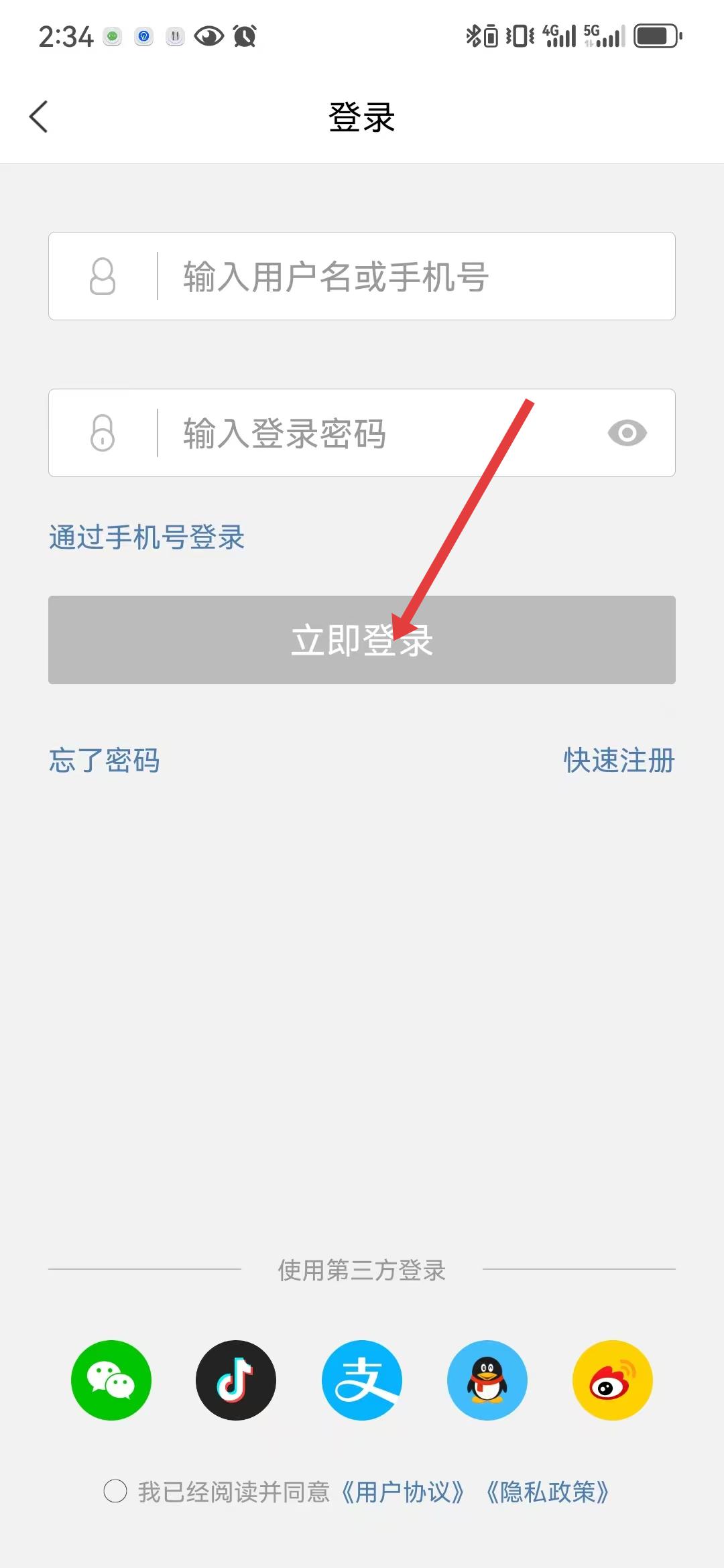Image resolution: width=724 pixels, height=1568 pixels.
Task: Tap the username or phone number field
Action: coord(362,276)
